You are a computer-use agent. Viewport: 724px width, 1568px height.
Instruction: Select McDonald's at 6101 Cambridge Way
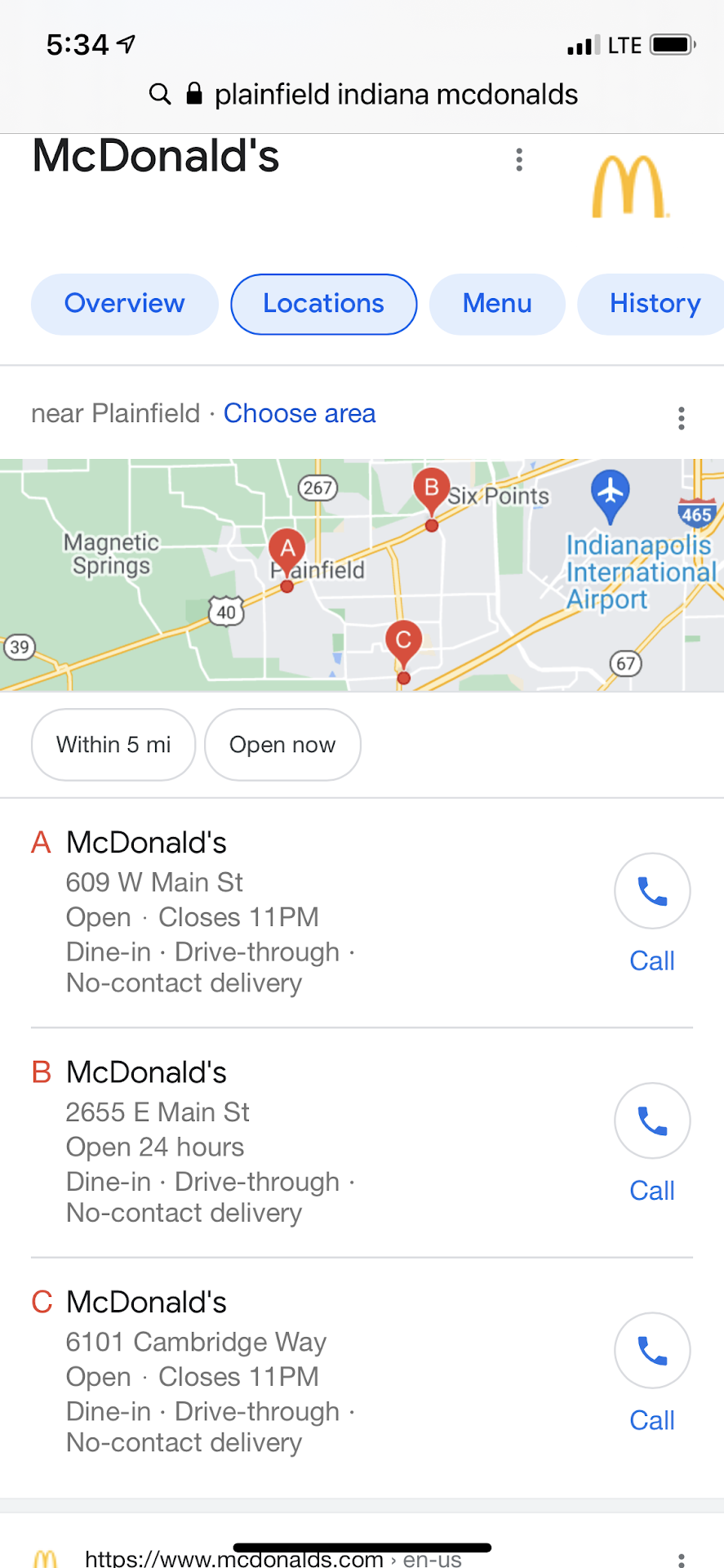pos(147,1303)
